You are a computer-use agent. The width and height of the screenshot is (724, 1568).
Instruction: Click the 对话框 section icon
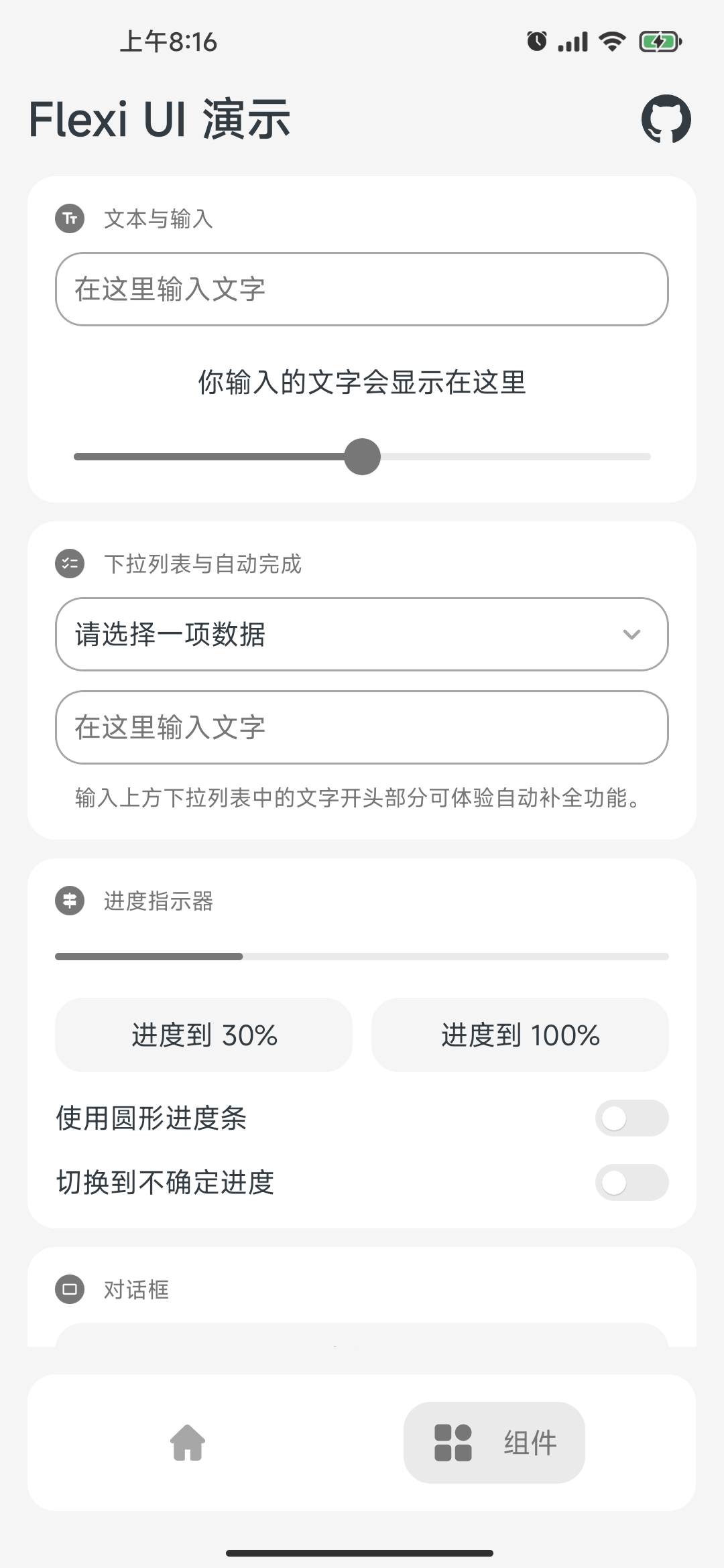pos(70,1289)
